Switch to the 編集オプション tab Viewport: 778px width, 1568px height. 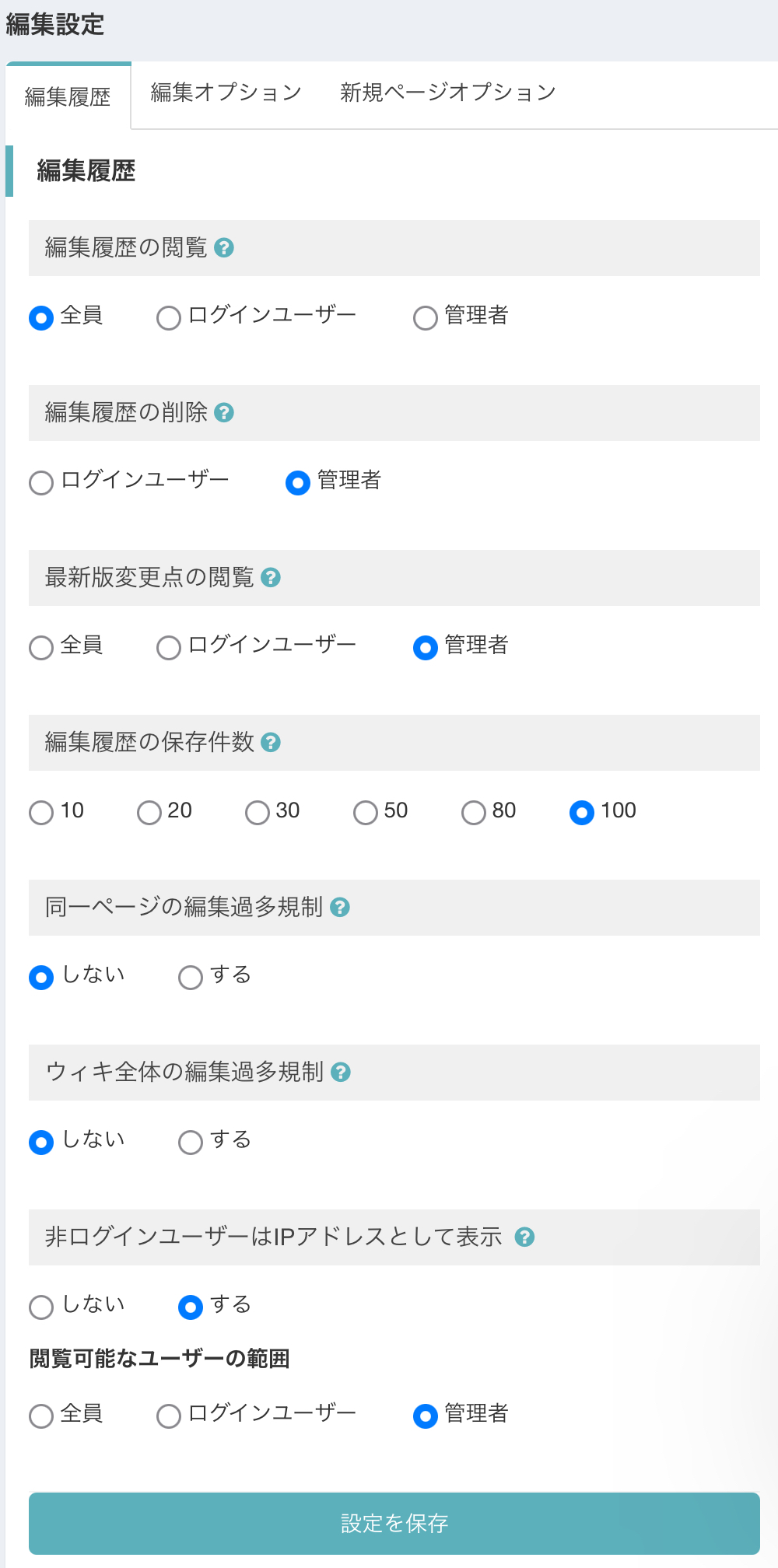[x=226, y=93]
